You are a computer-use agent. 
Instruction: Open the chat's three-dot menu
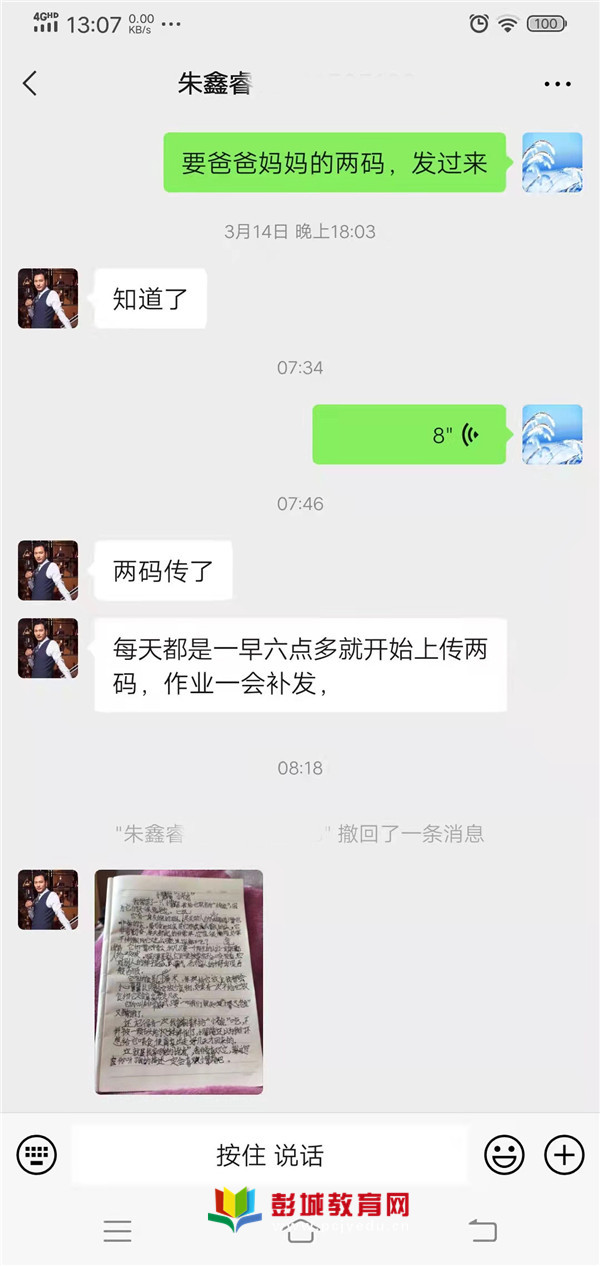(557, 84)
